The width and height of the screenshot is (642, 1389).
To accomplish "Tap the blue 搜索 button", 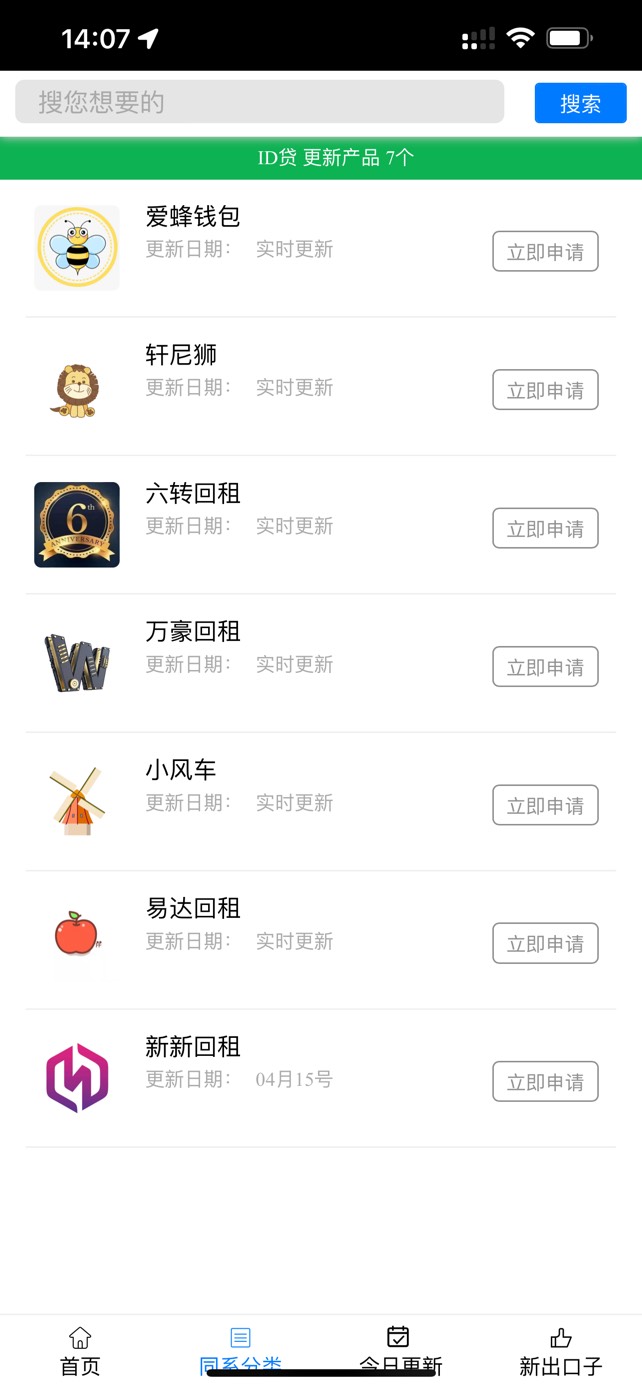I will click(x=580, y=103).
